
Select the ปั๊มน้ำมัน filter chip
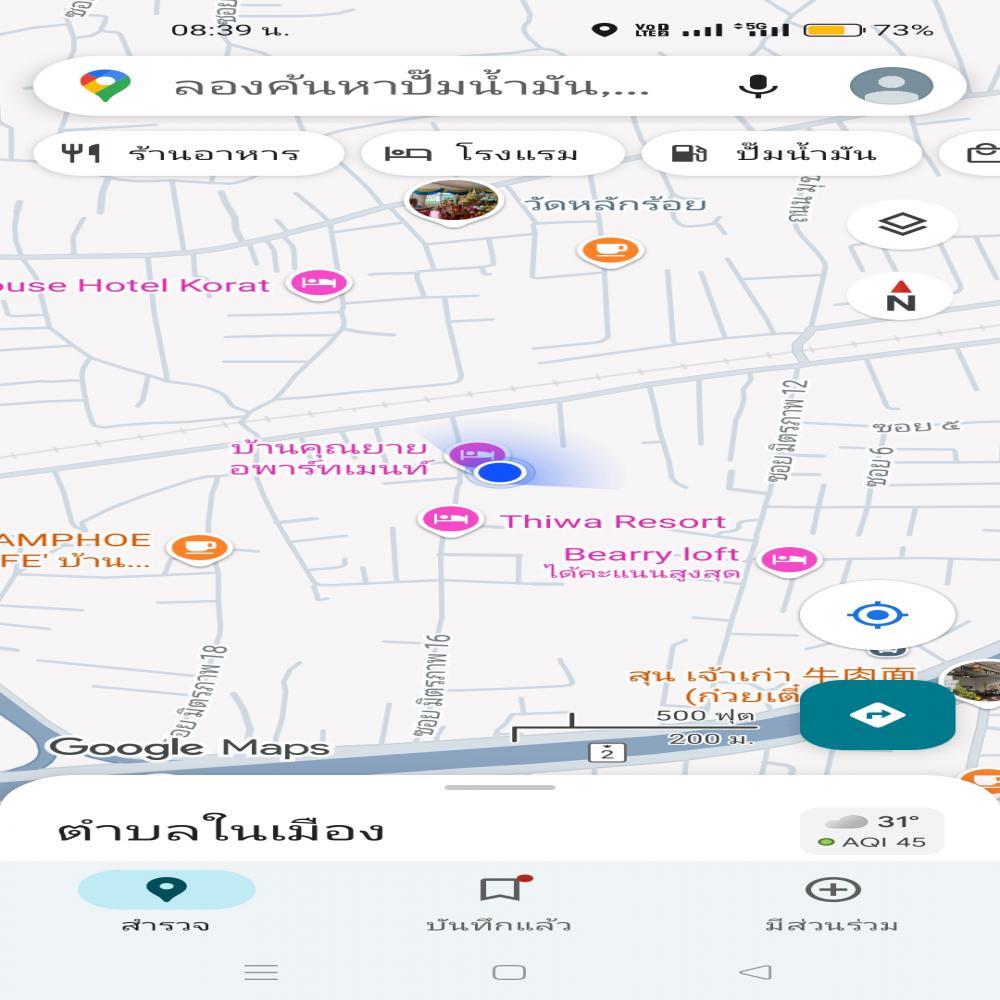click(x=780, y=154)
